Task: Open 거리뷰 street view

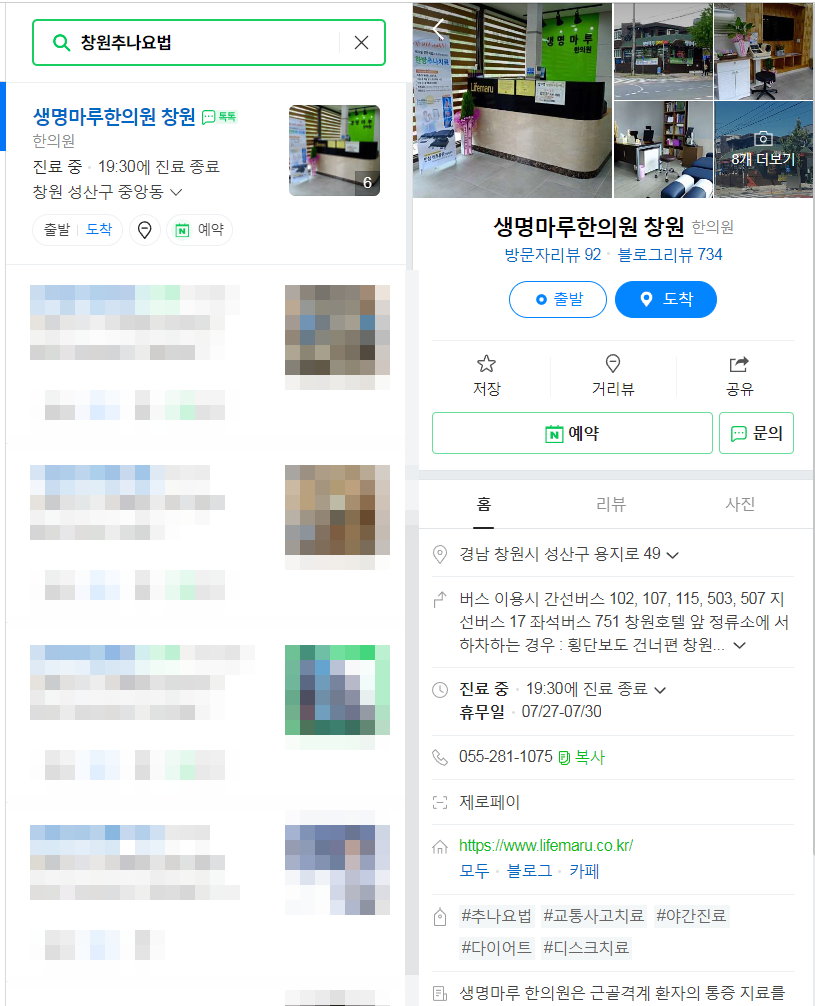Action: coord(613,375)
